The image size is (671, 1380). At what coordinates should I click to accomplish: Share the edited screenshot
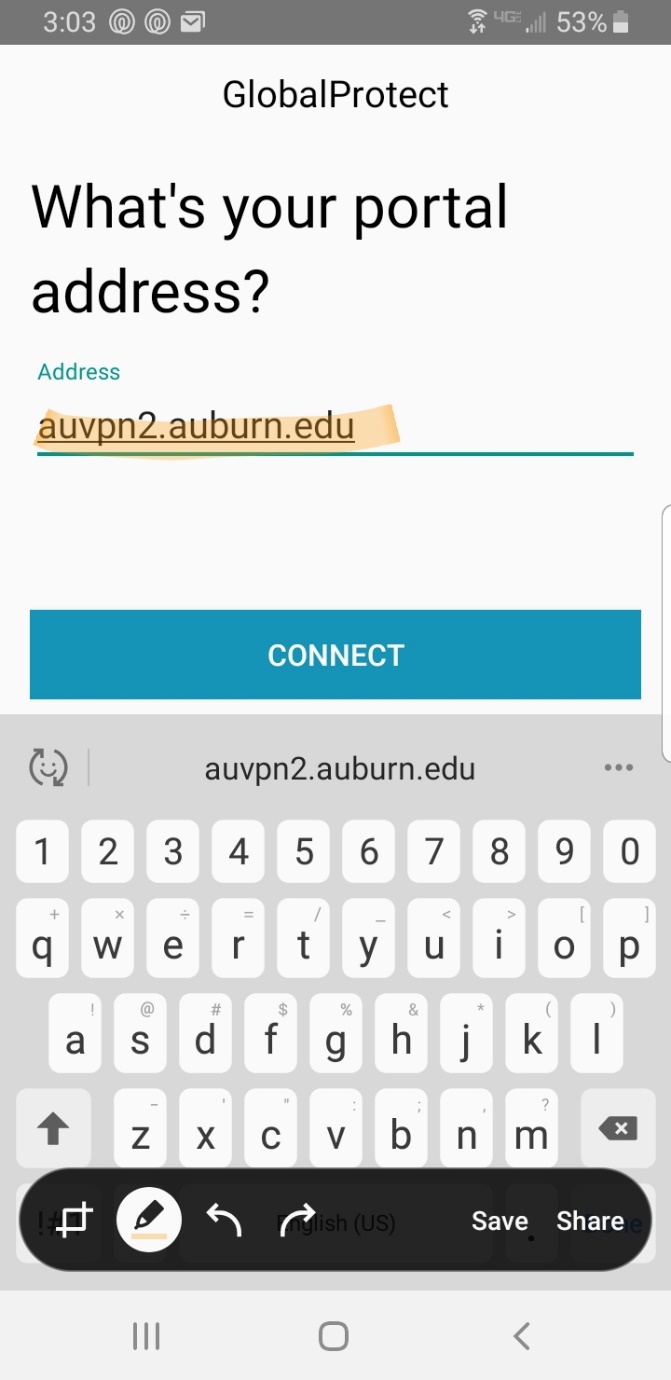[590, 1221]
